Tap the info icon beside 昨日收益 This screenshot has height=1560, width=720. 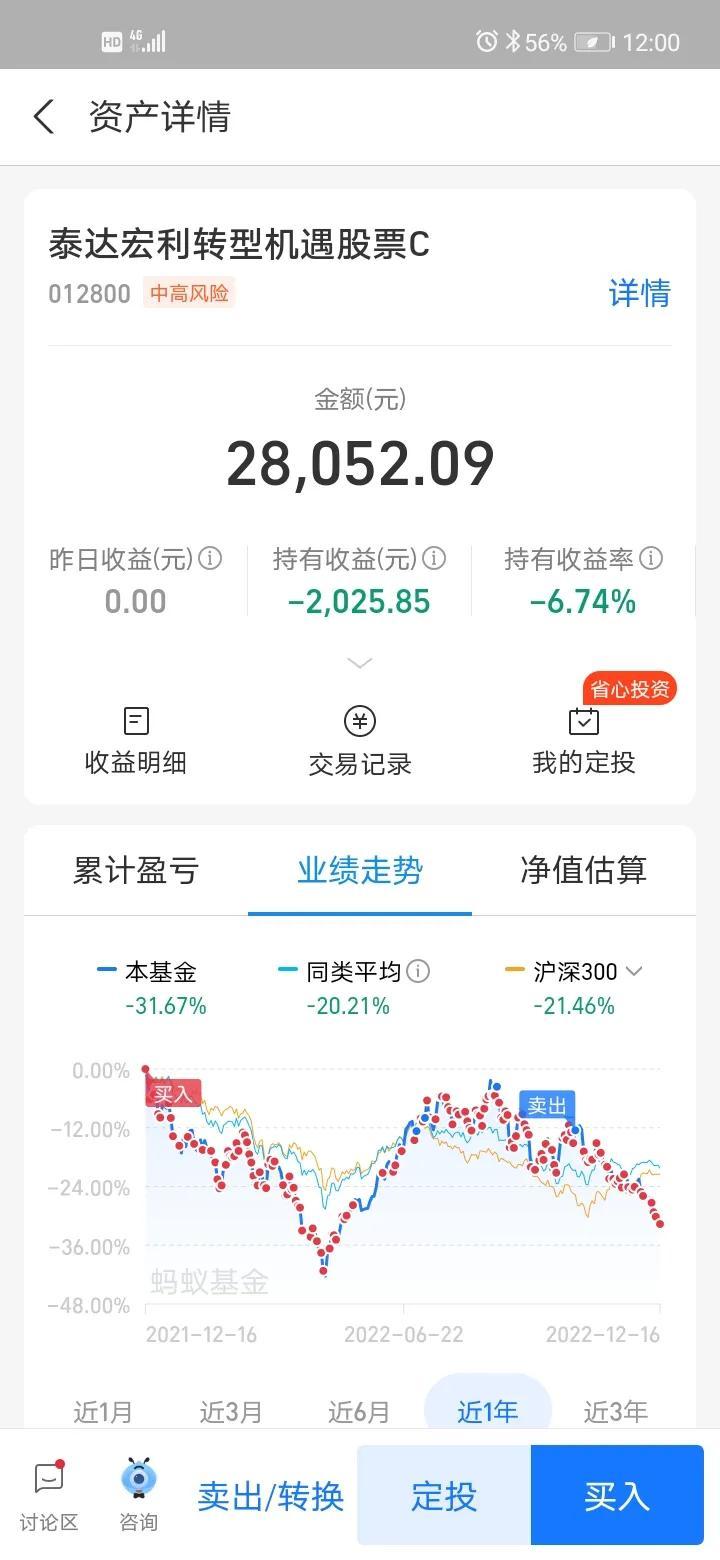tap(210, 559)
